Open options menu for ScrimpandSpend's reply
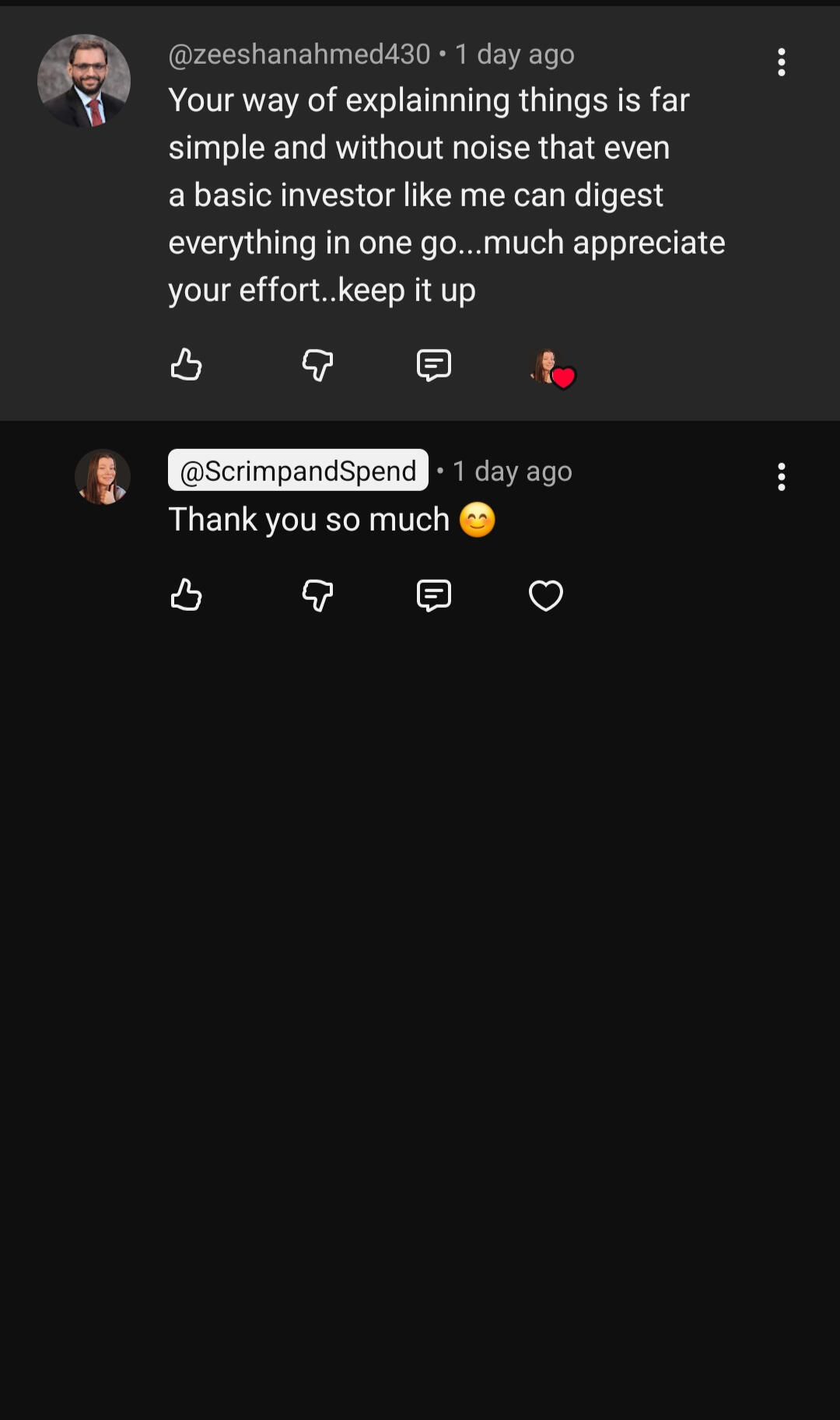Viewport: 840px width, 1420px height. pyautogui.click(x=781, y=477)
